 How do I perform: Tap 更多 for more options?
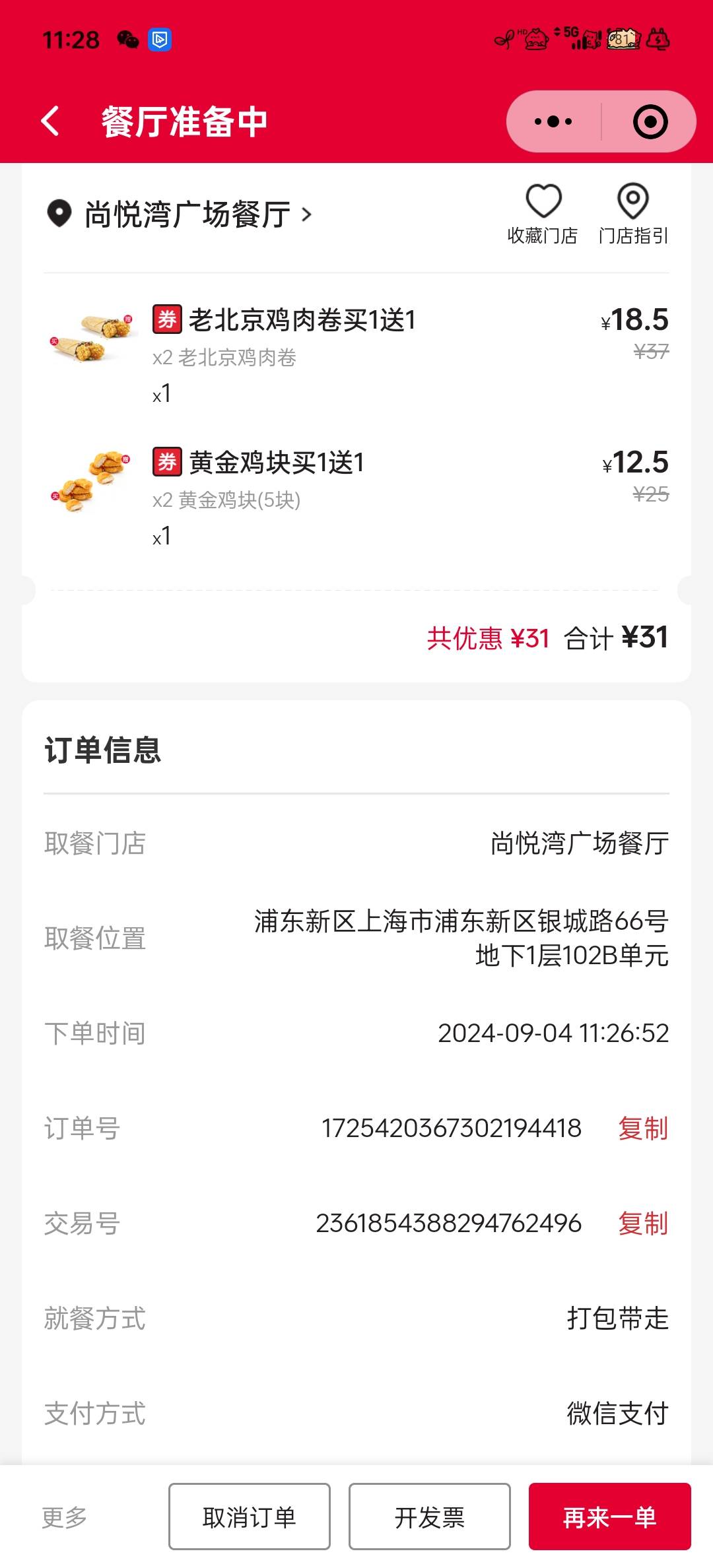tap(64, 1517)
